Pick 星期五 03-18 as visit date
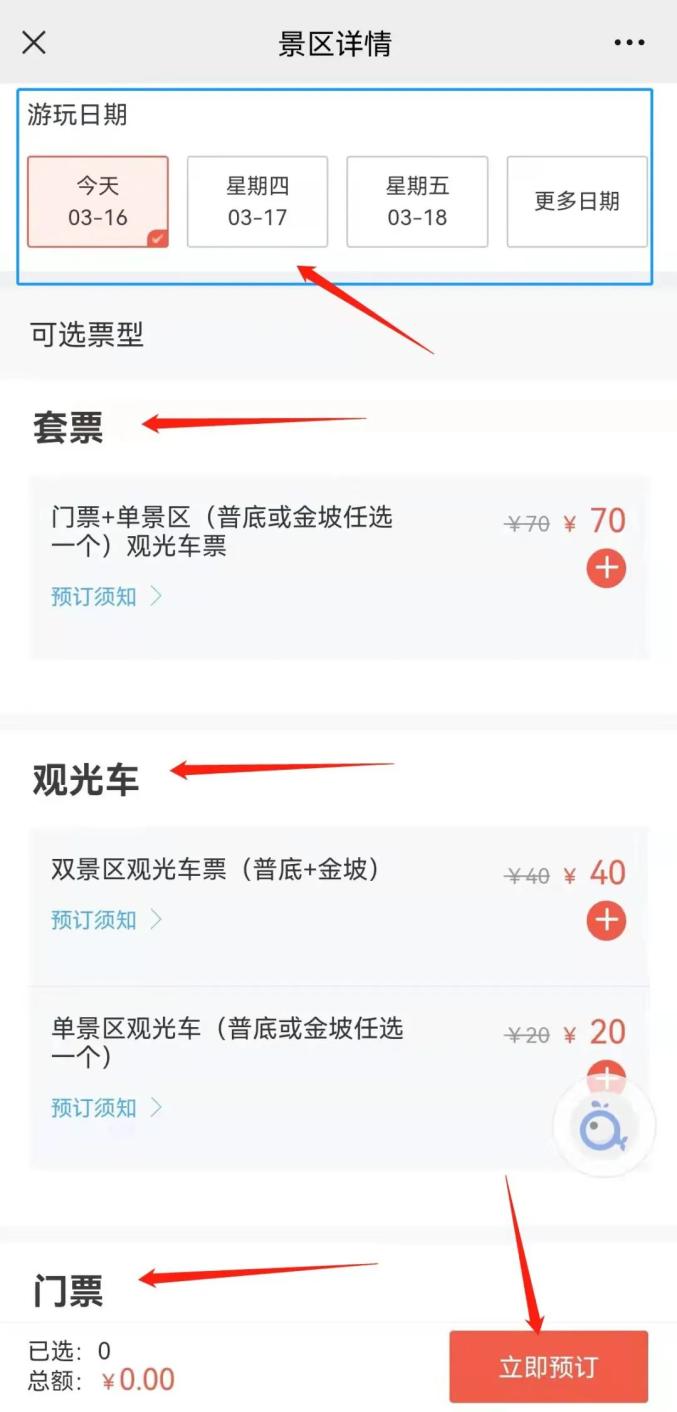This screenshot has height=1412, width=677. pyautogui.click(x=417, y=201)
